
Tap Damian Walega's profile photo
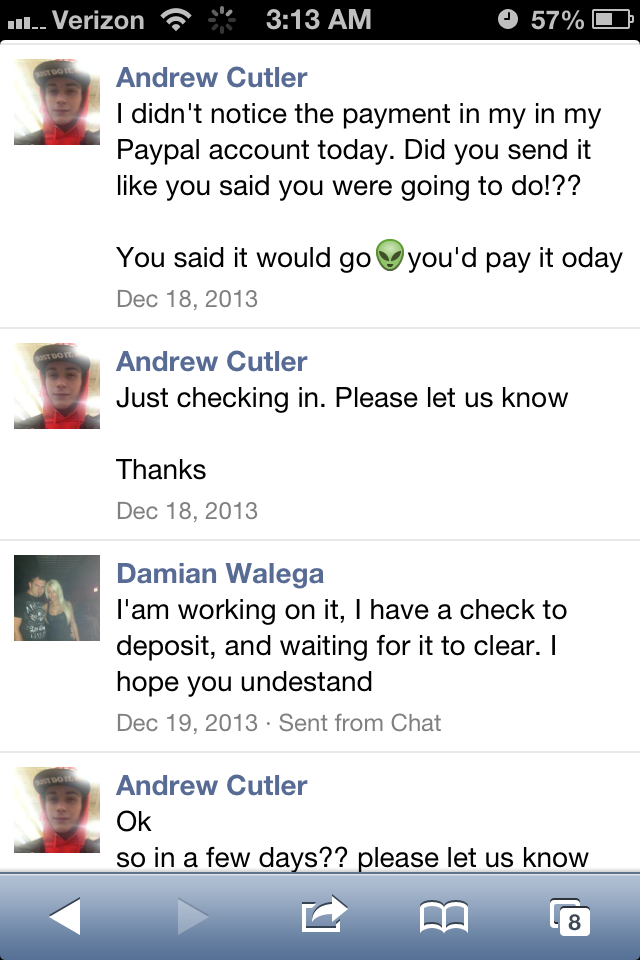tap(57, 598)
